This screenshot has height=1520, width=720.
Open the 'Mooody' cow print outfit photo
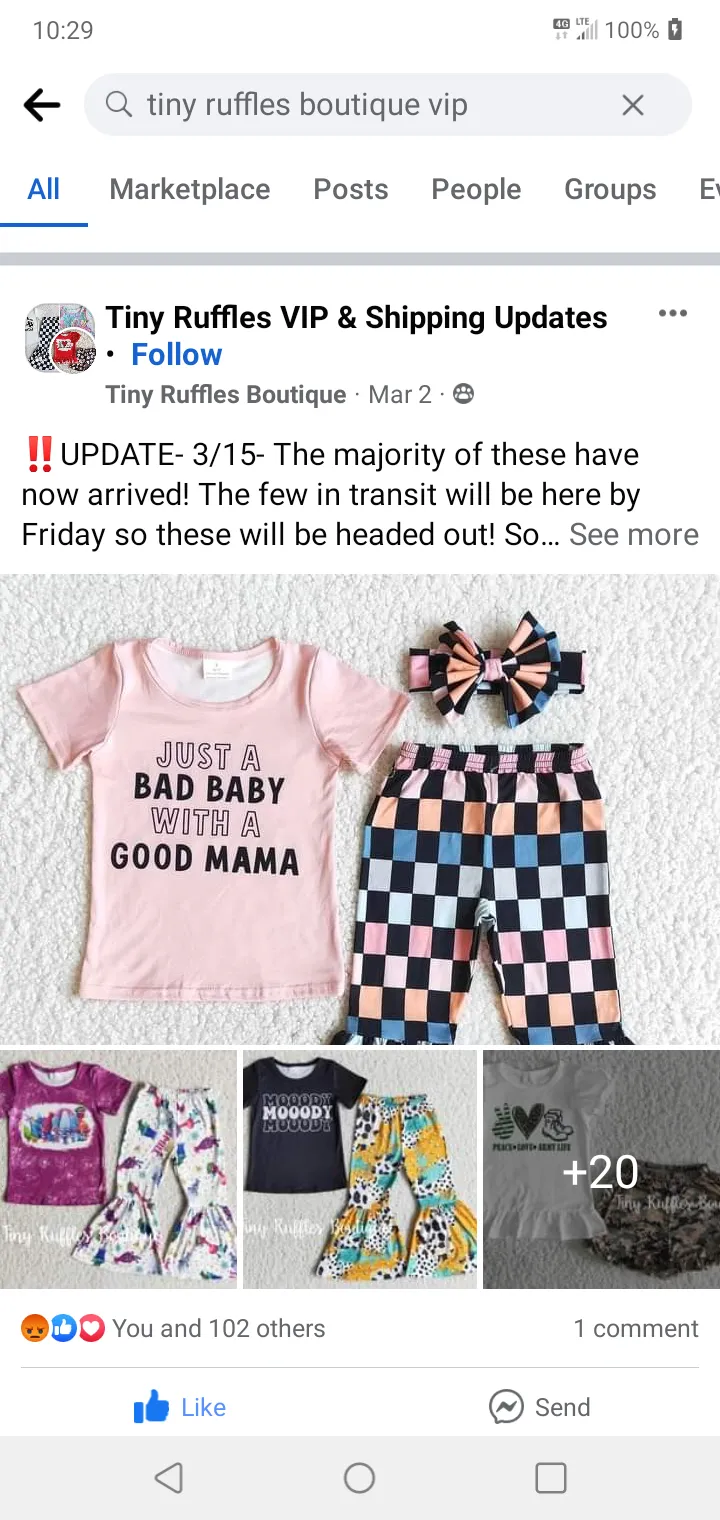pyautogui.click(x=360, y=1168)
